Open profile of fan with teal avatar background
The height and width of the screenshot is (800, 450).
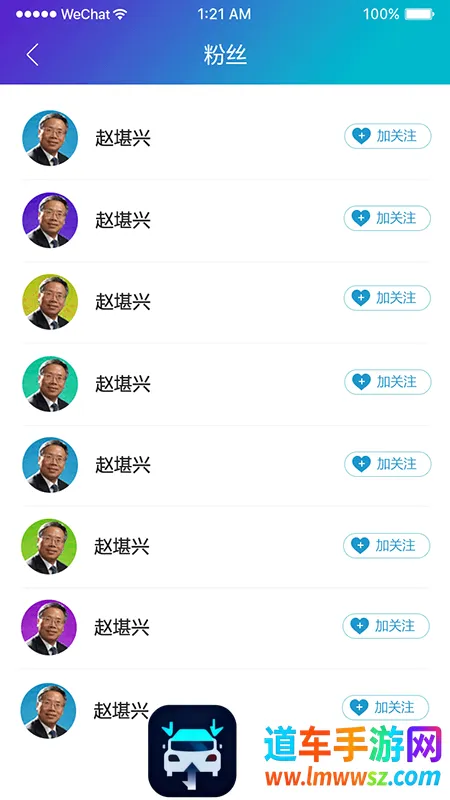[x=50, y=384]
